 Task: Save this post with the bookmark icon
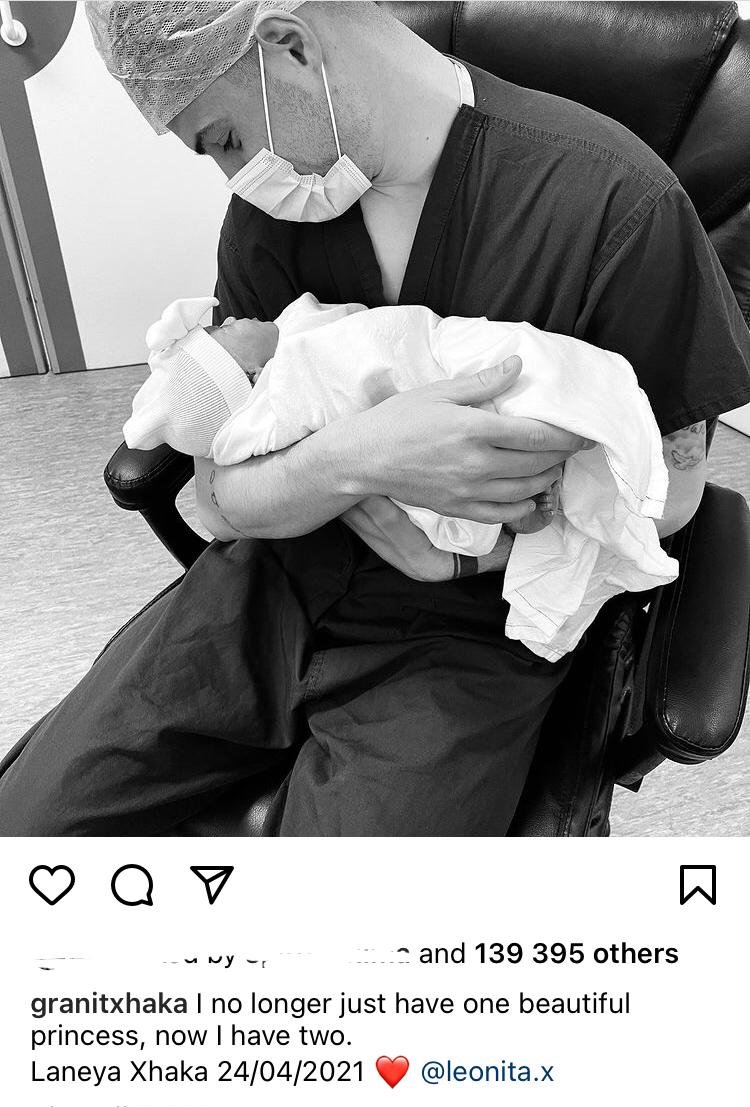coord(697,885)
